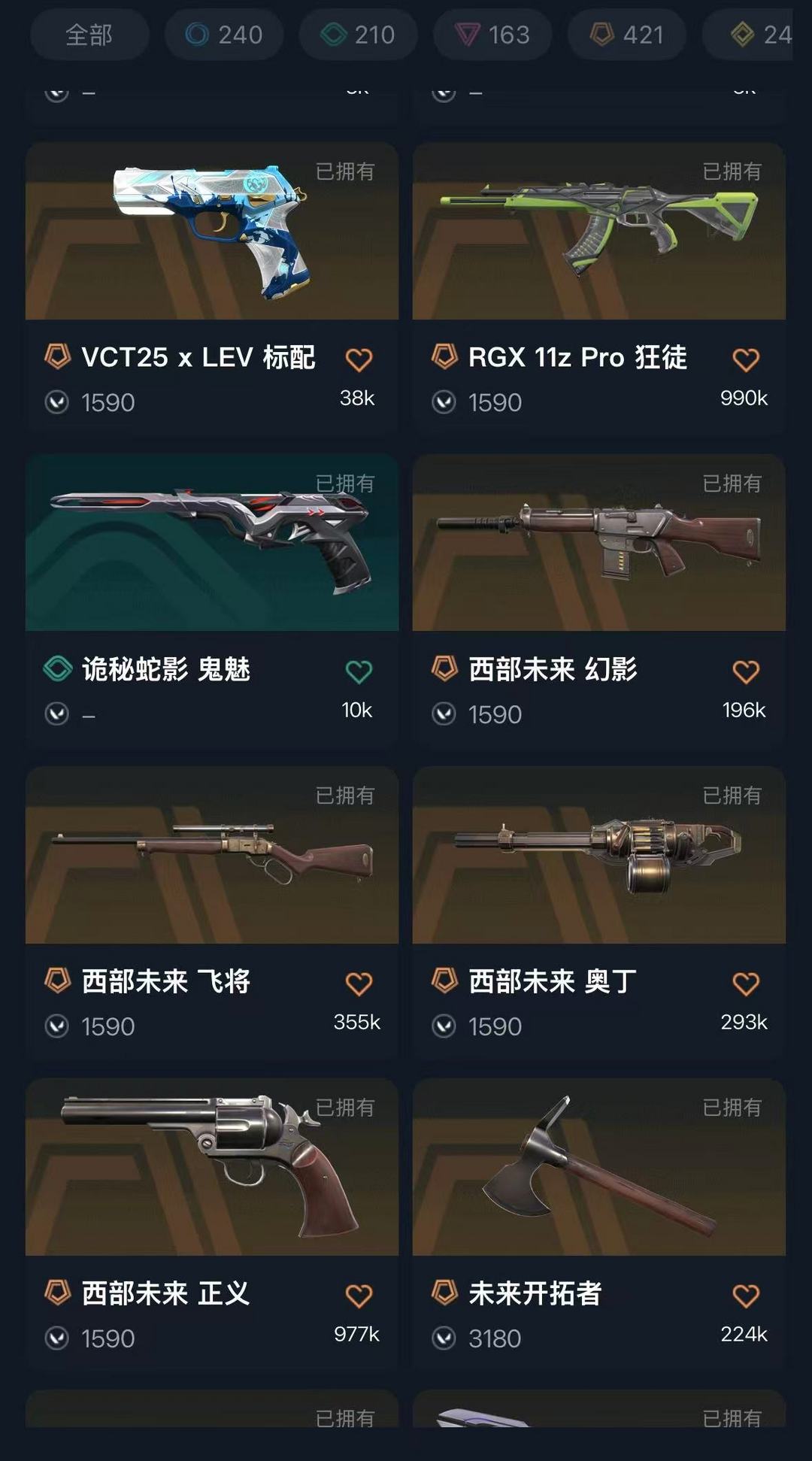The height and width of the screenshot is (1461, 812).
Task: Click the Valorant points icon under 西部未来 幻影
Action: pyautogui.click(x=444, y=714)
